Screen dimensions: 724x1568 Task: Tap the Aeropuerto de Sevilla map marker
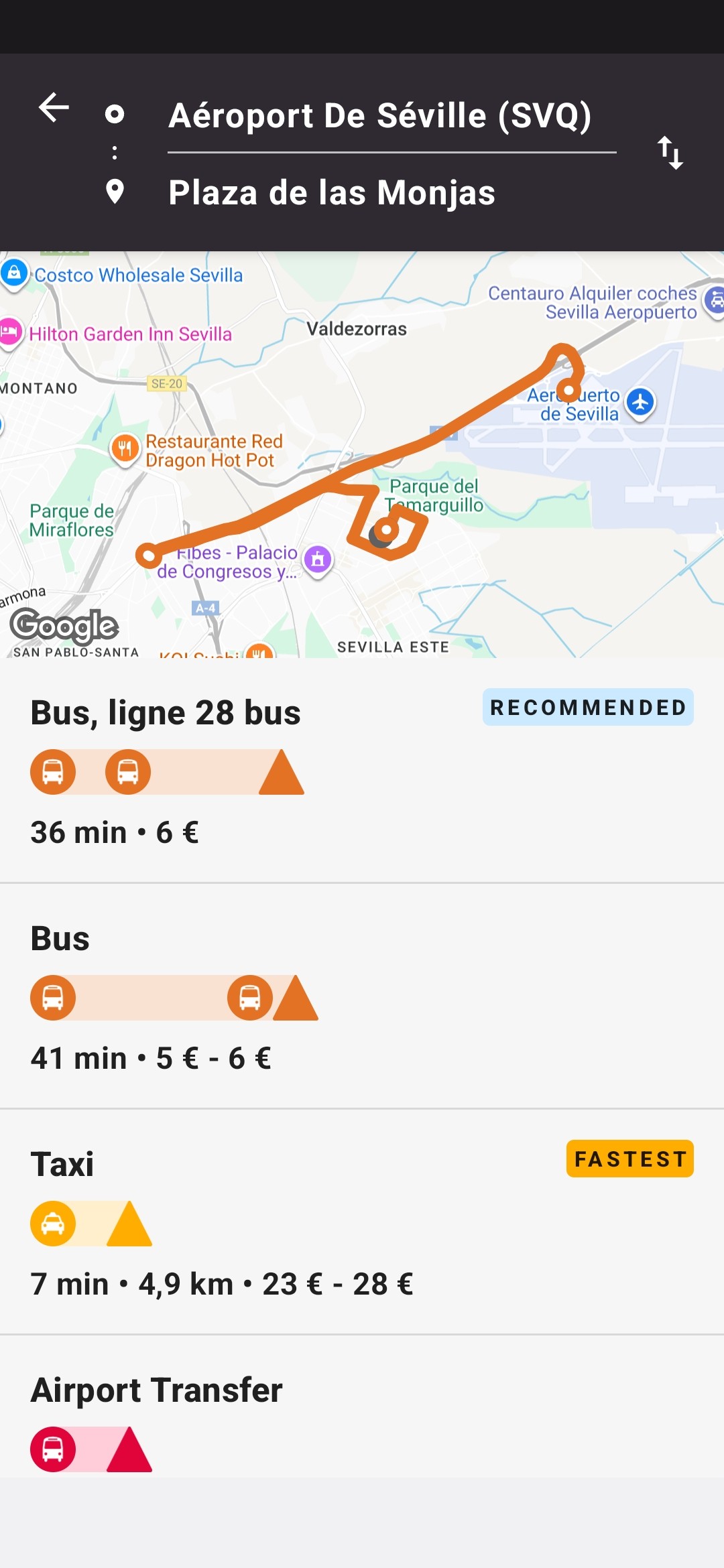(640, 402)
